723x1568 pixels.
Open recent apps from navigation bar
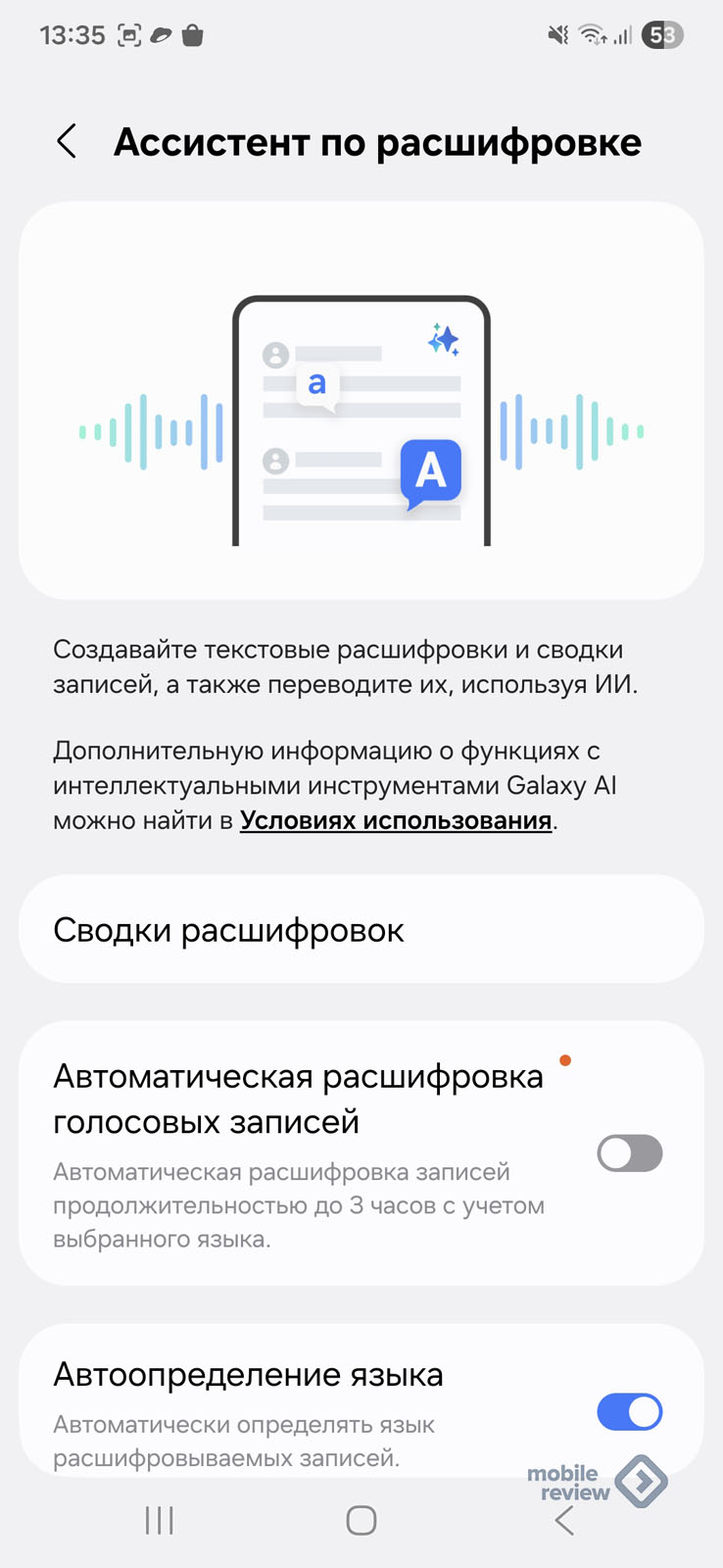pyautogui.click(x=159, y=1520)
